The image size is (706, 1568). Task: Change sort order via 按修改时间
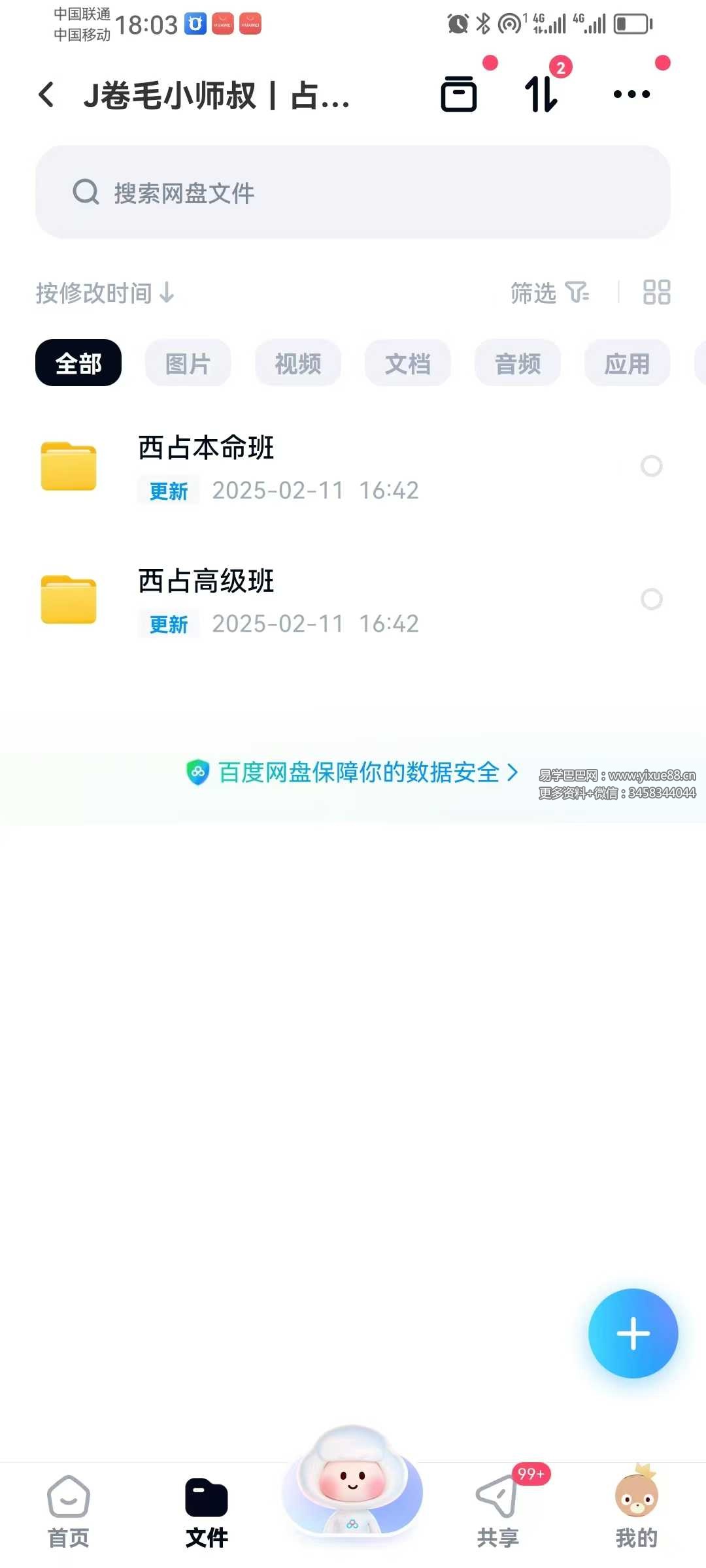105,293
